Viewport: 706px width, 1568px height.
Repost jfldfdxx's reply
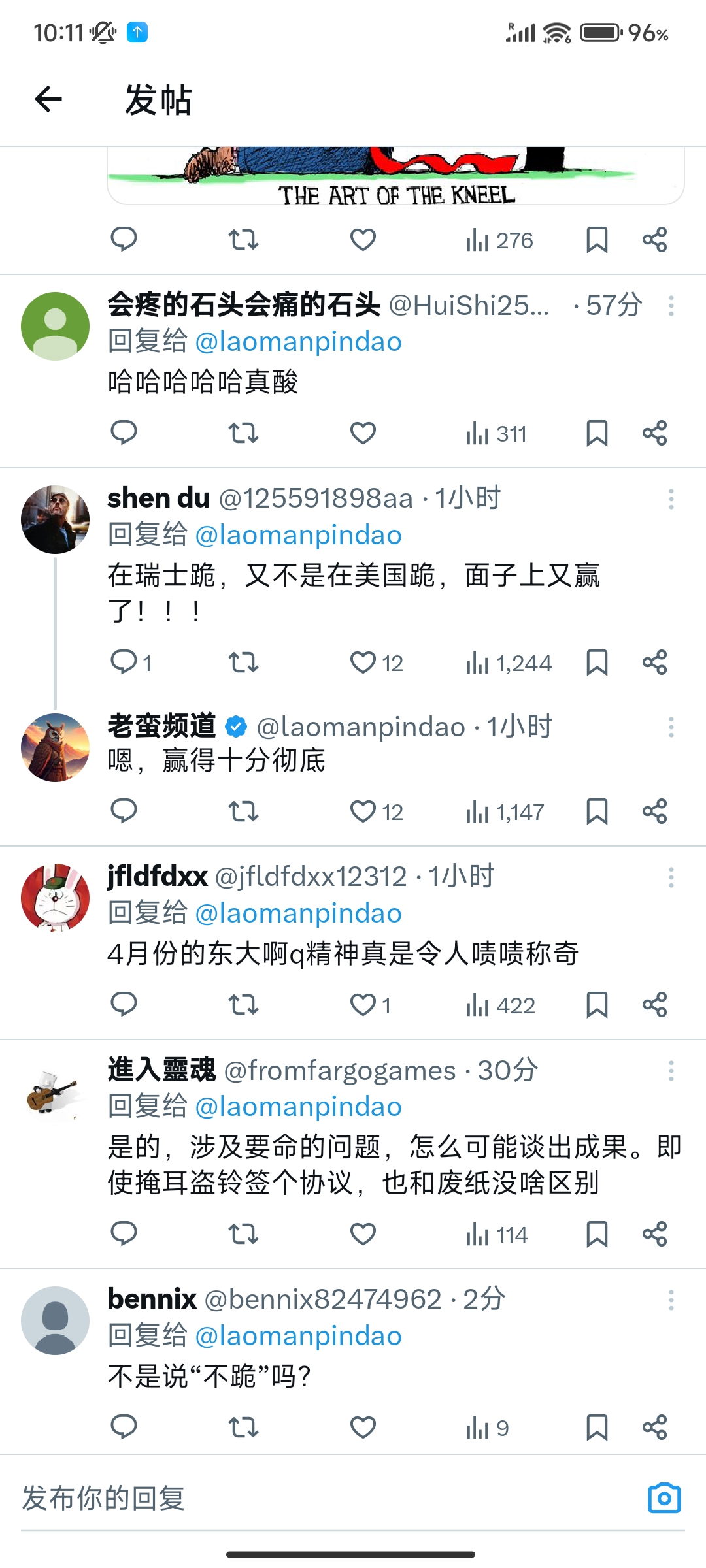coord(243,1004)
